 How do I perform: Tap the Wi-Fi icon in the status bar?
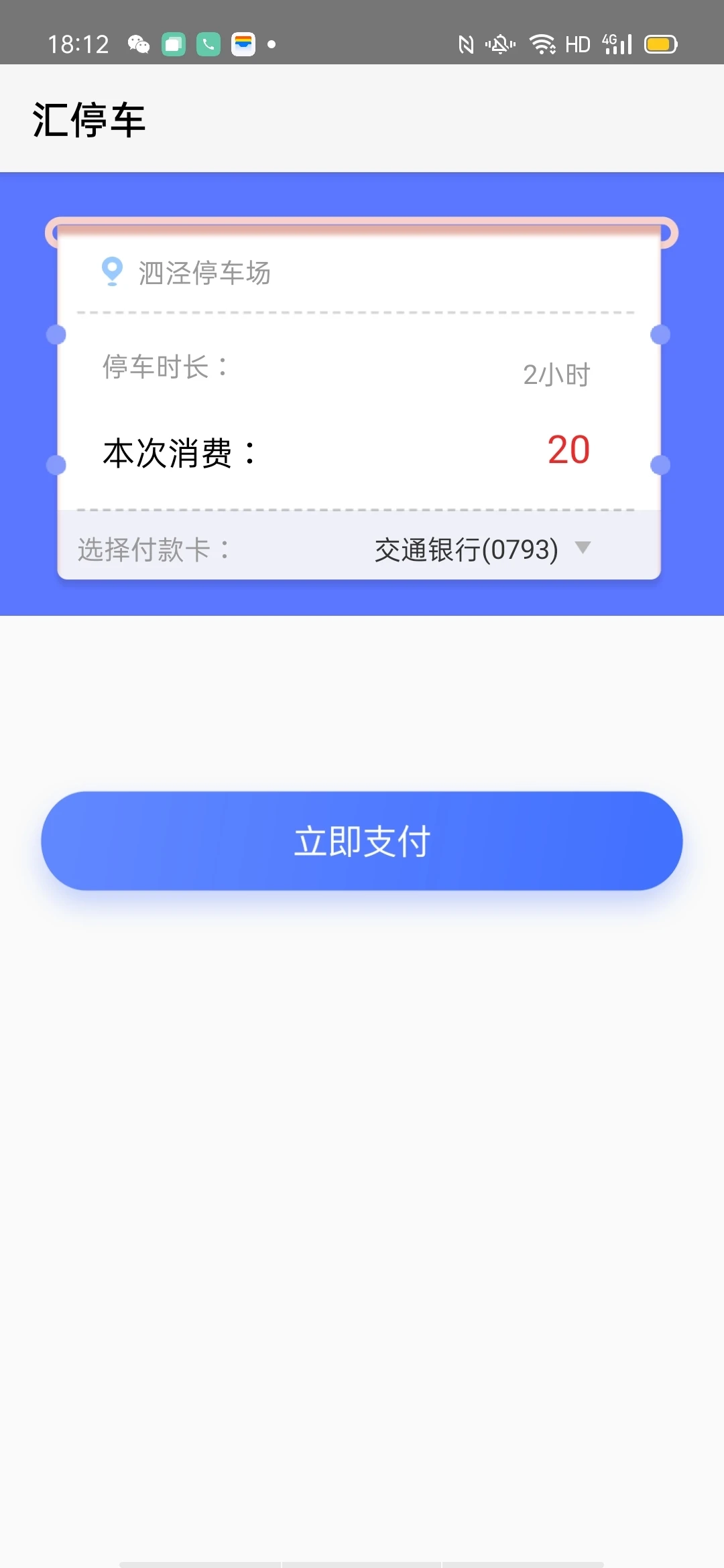click(543, 44)
